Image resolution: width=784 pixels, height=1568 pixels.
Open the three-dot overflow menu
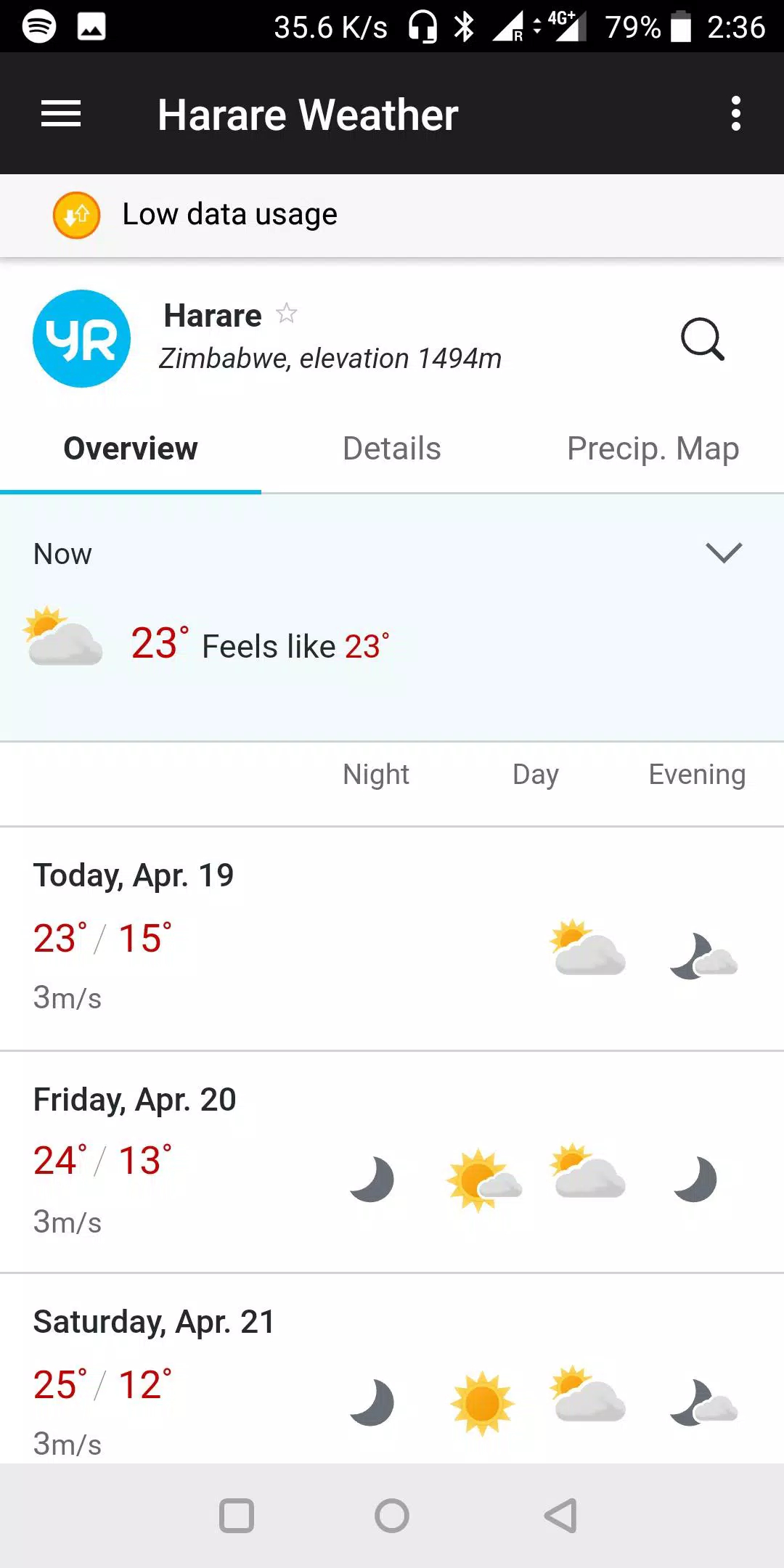736,114
